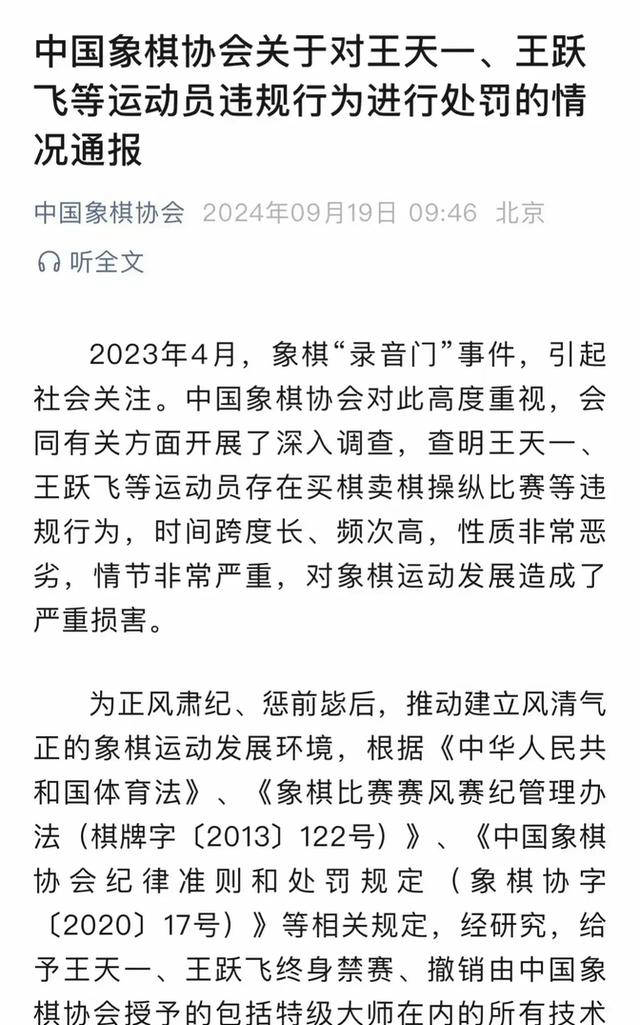Tap 听全文 to listen to article
Viewport: 640px width, 1025px height.
point(90,262)
